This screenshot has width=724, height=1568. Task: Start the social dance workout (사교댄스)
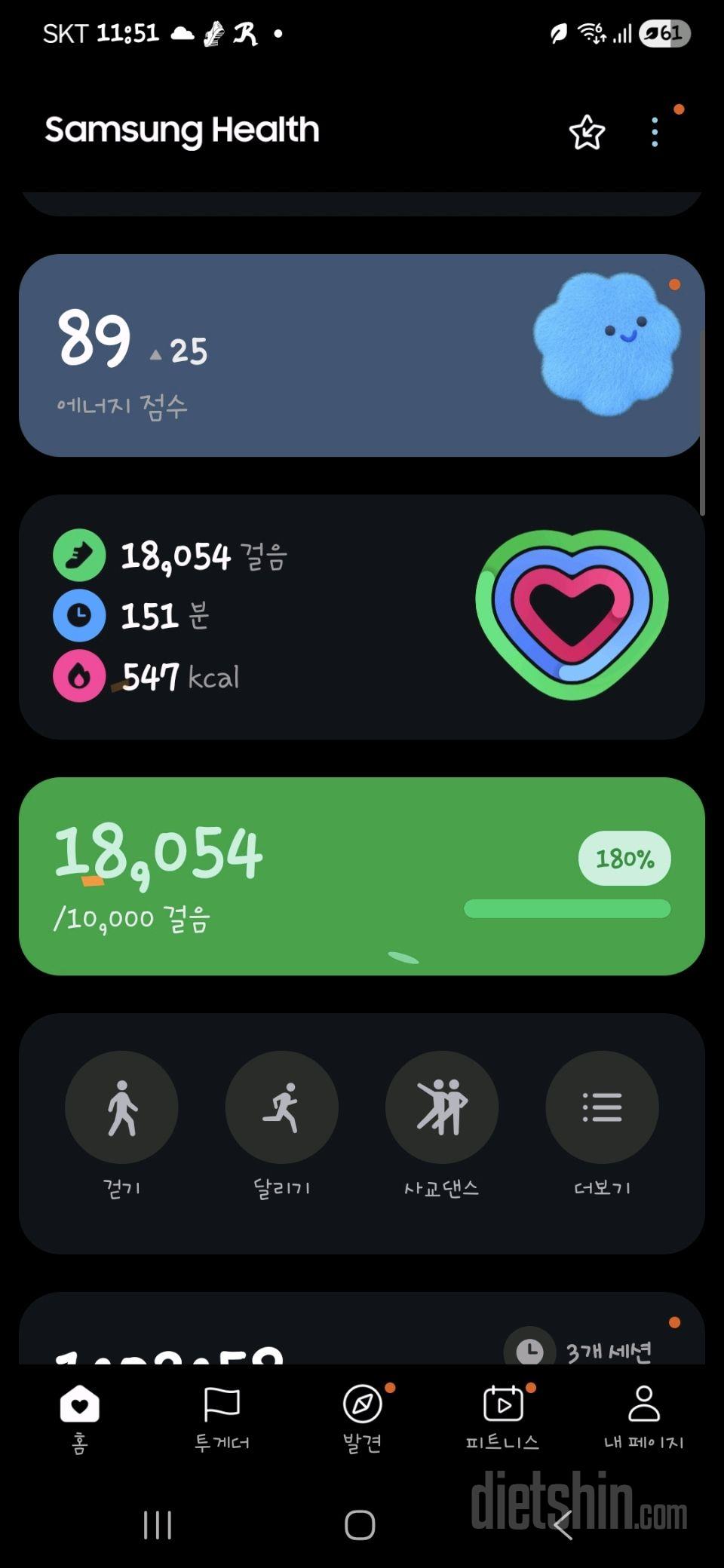click(442, 1107)
